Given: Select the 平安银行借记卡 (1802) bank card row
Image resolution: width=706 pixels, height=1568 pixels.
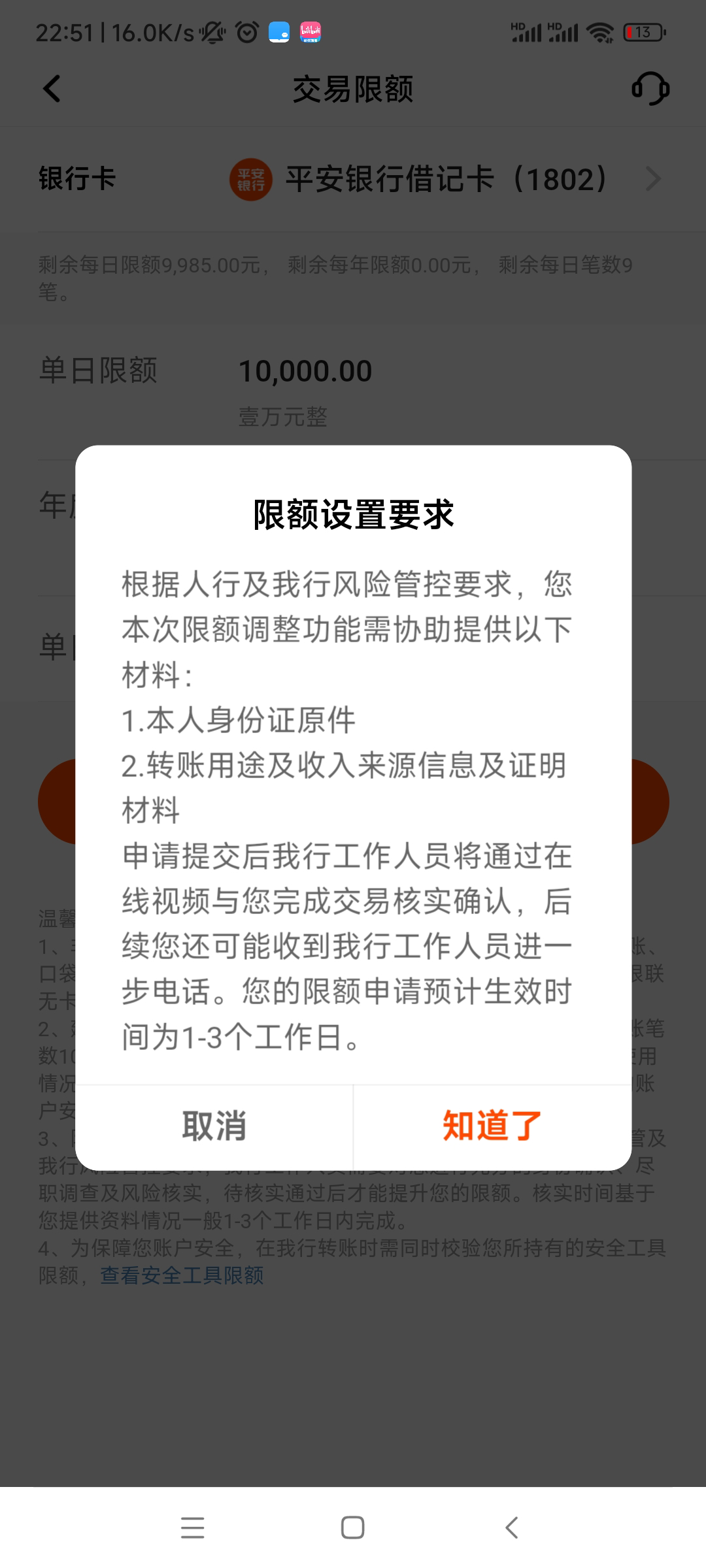Looking at the screenshot, I should click(x=445, y=179).
